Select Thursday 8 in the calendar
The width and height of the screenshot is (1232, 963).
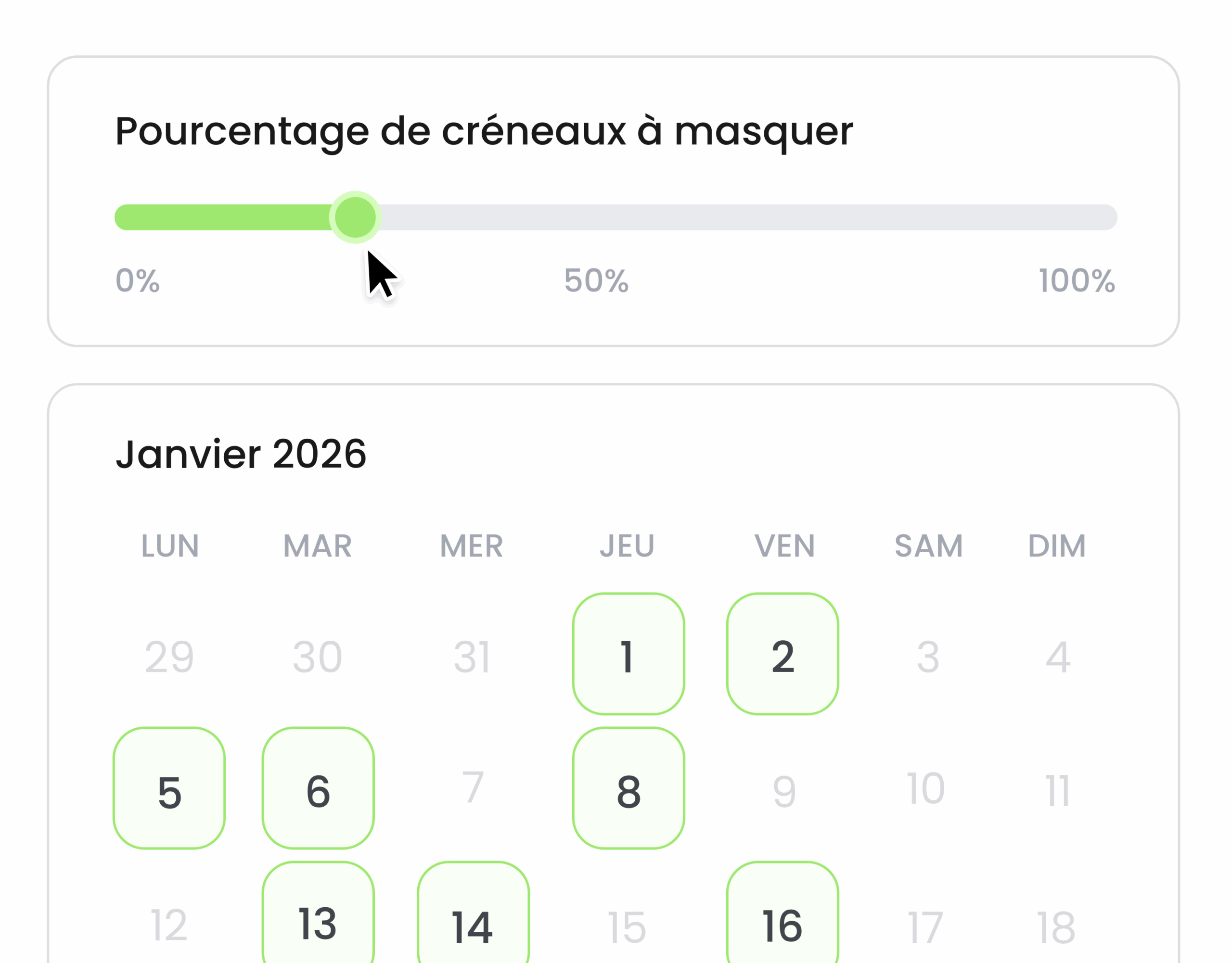(x=629, y=788)
